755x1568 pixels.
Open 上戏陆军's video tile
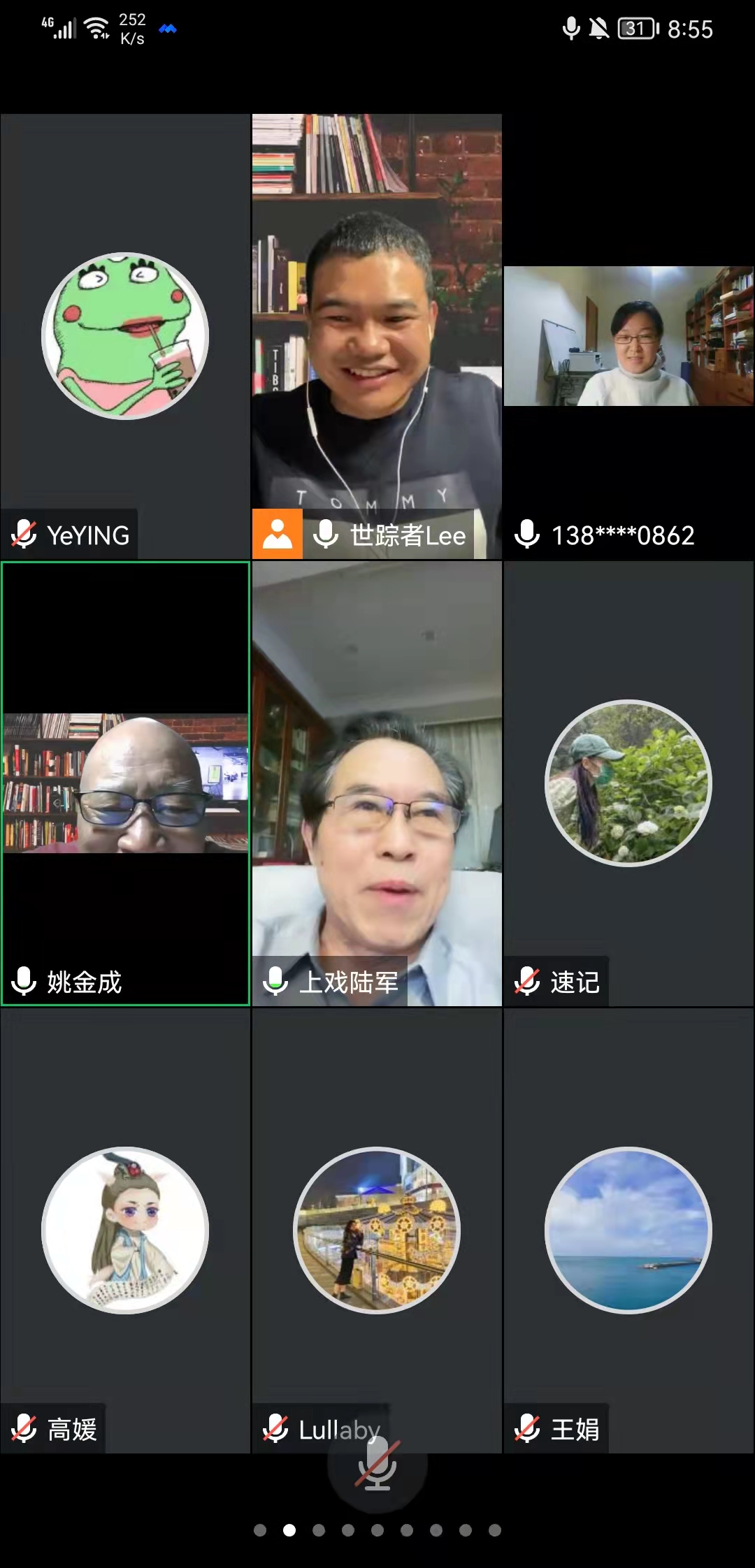(377, 783)
